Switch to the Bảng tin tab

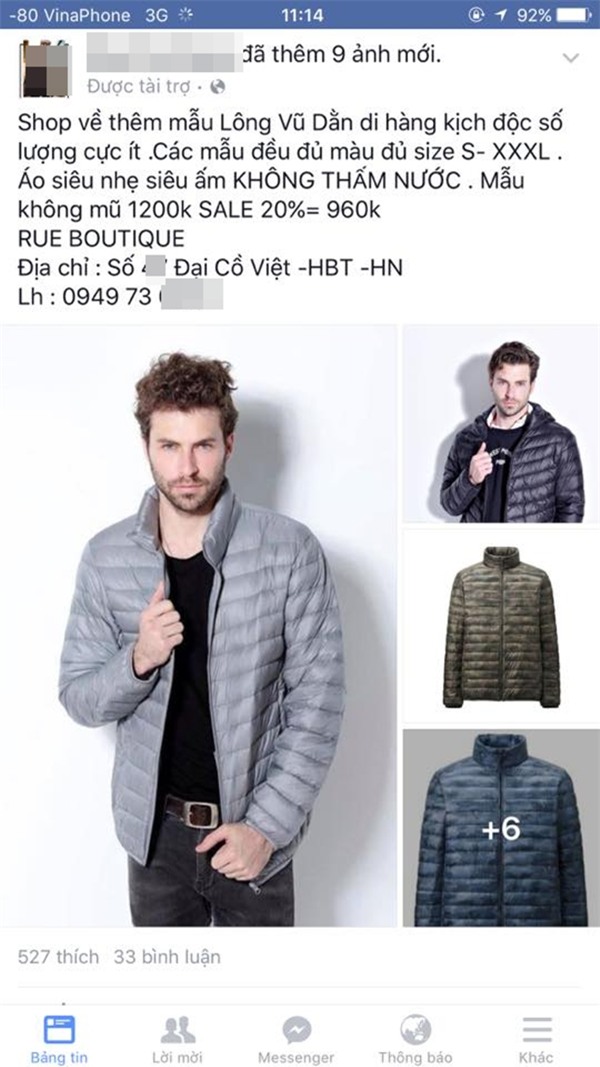coord(59,1038)
